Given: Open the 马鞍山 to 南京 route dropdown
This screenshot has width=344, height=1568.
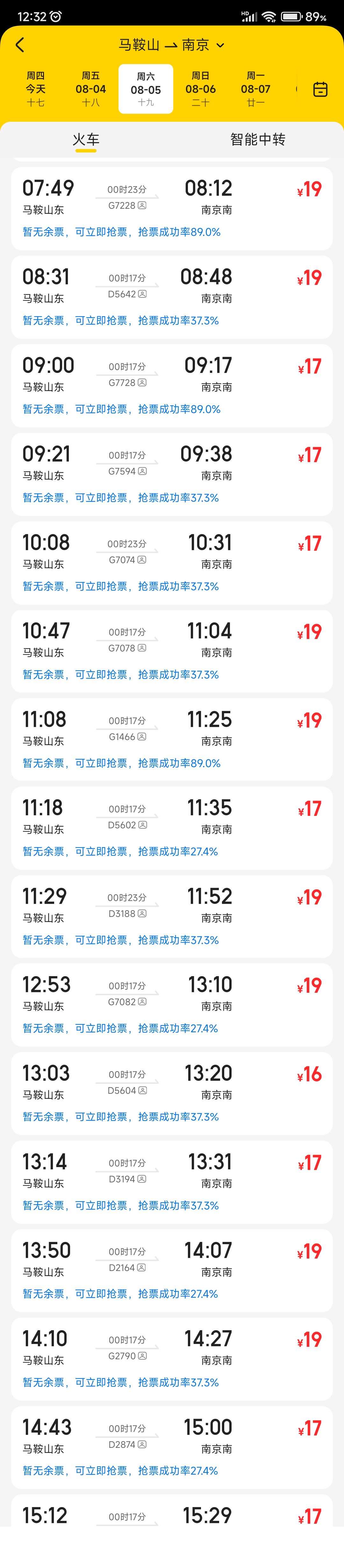Looking at the screenshot, I should tap(171, 45).
